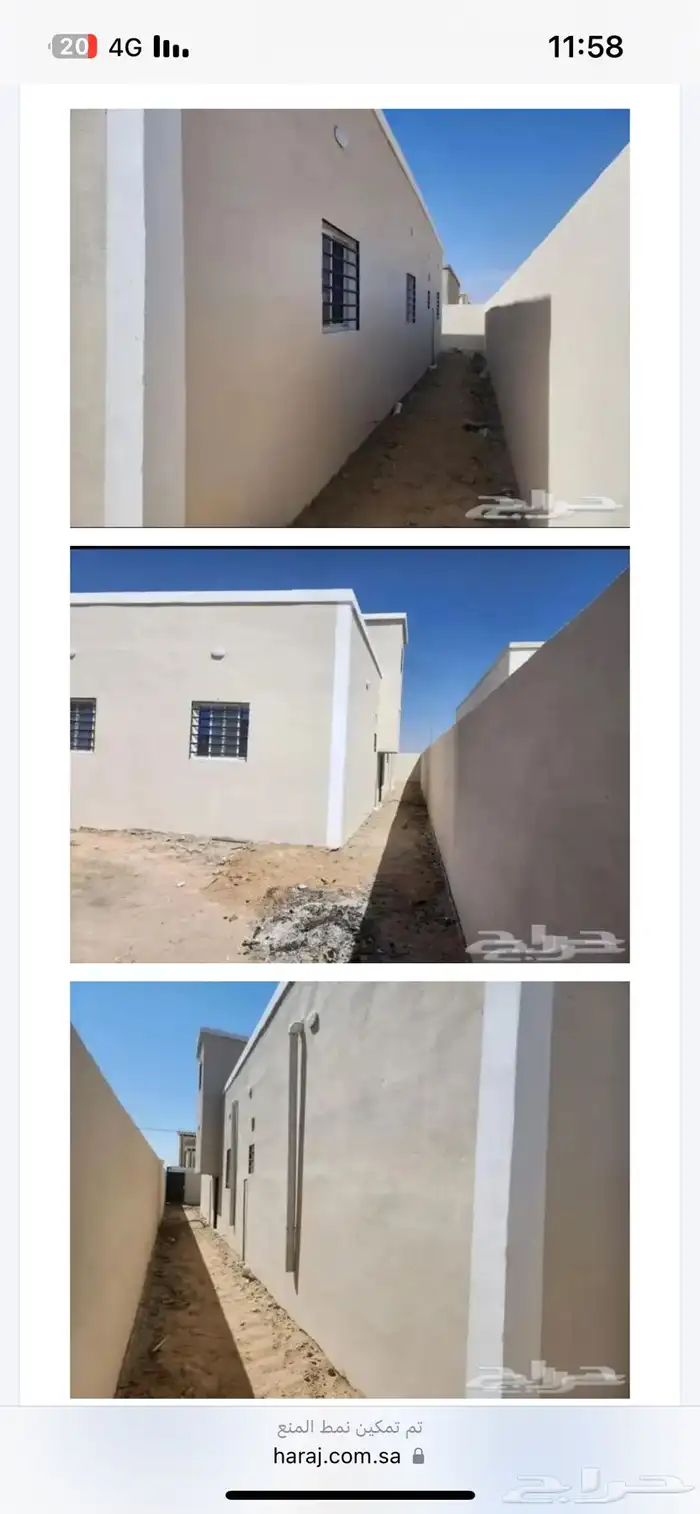This screenshot has width=700, height=1514.
Task: Open the first photo with the barred window
Action: coord(349,318)
